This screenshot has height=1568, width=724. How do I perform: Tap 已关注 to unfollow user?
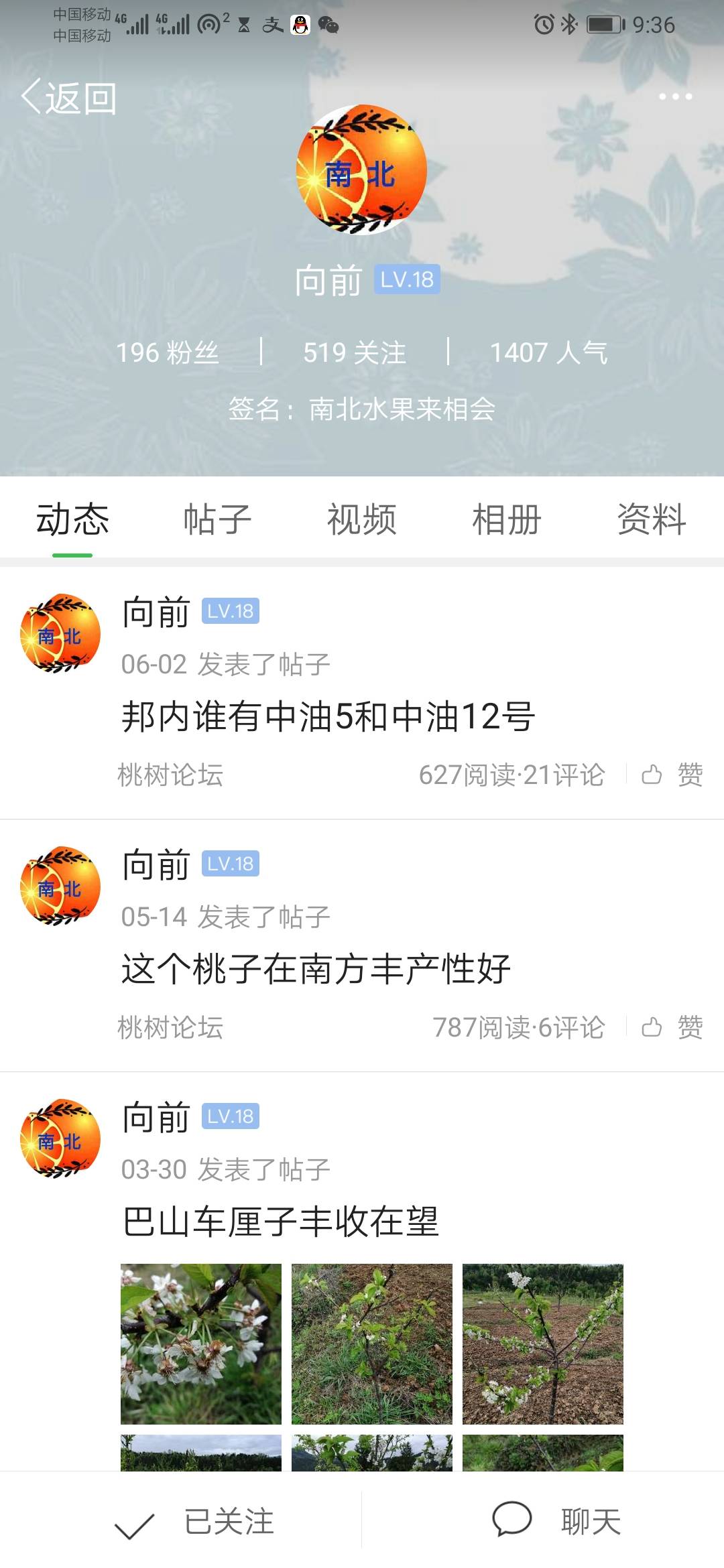pos(194,1522)
